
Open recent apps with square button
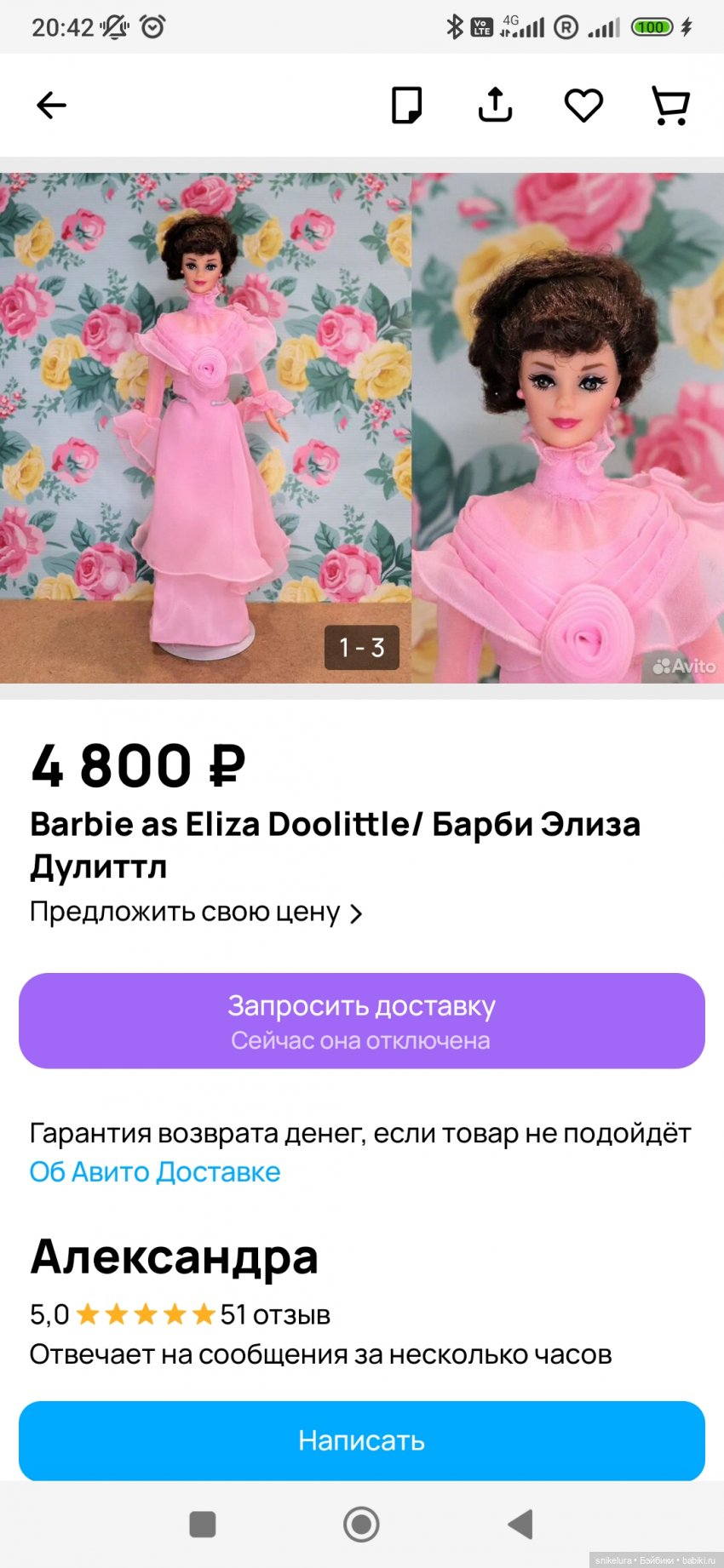tap(203, 1524)
